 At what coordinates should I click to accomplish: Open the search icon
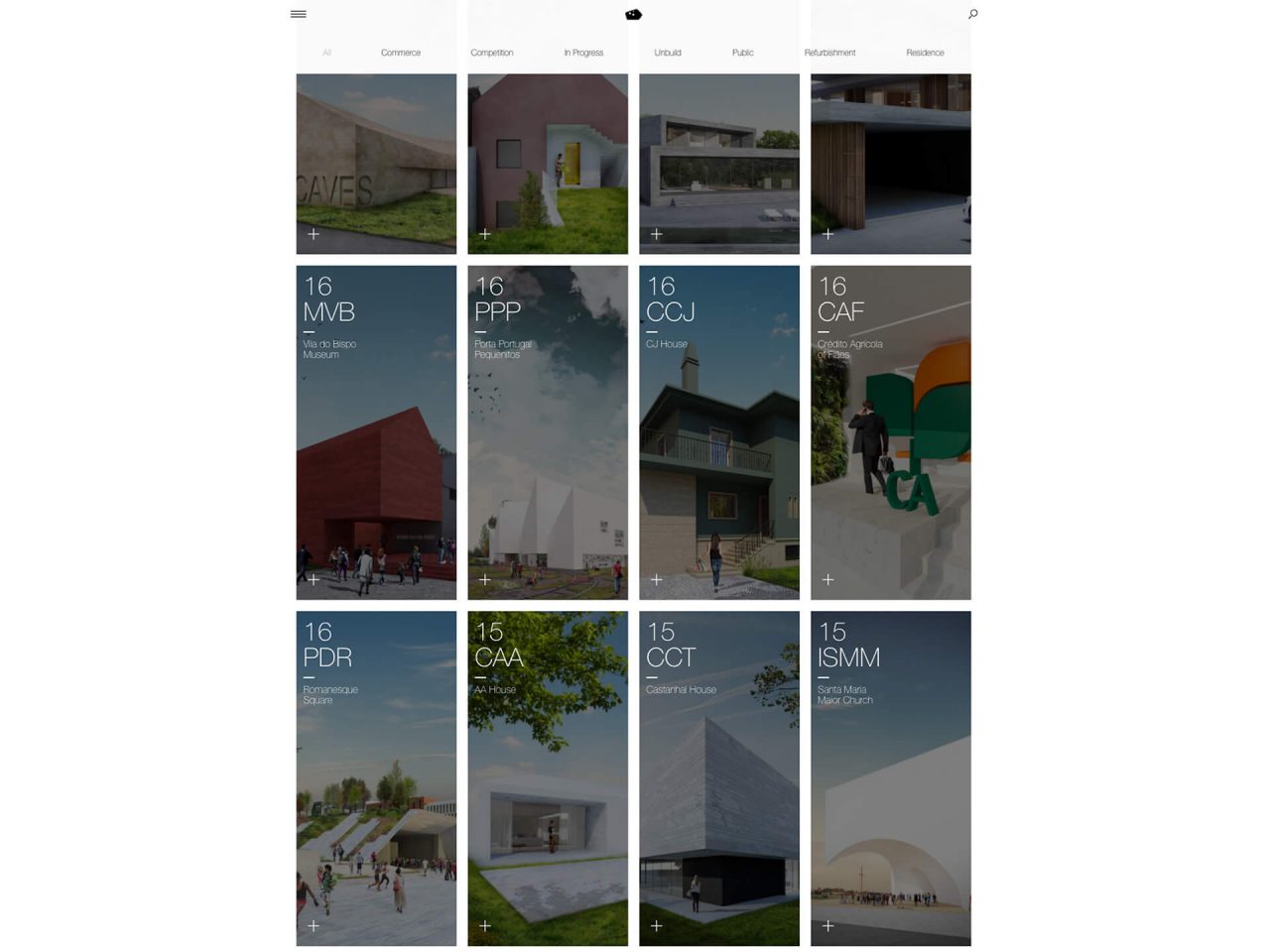pyautogui.click(x=973, y=14)
